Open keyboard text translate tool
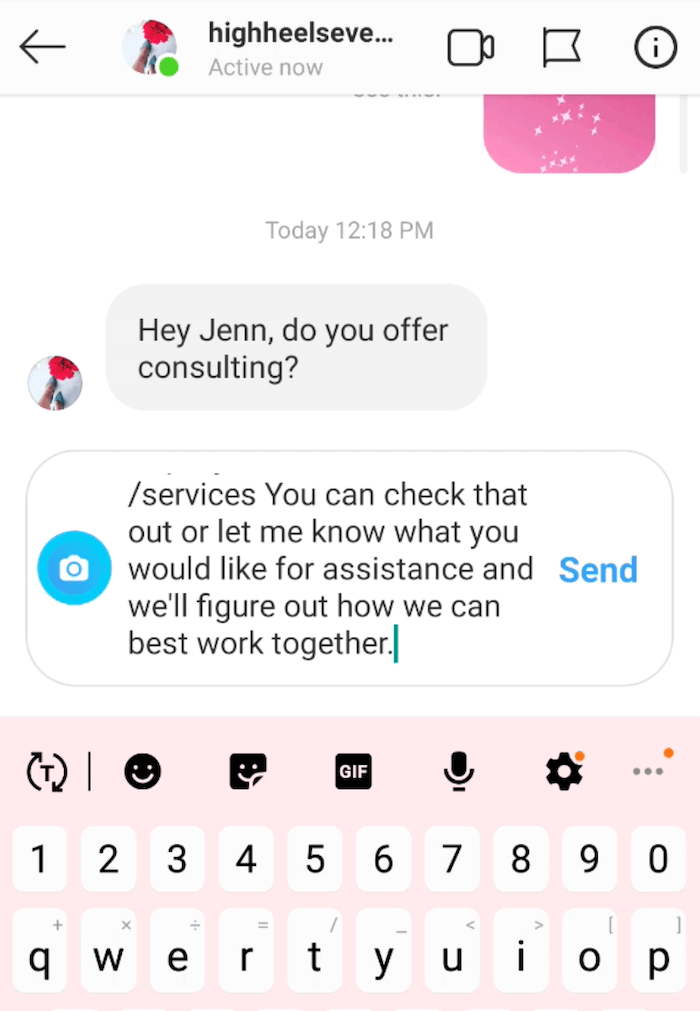Image resolution: width=700 pixels, height=1011 pixels. 45,771
